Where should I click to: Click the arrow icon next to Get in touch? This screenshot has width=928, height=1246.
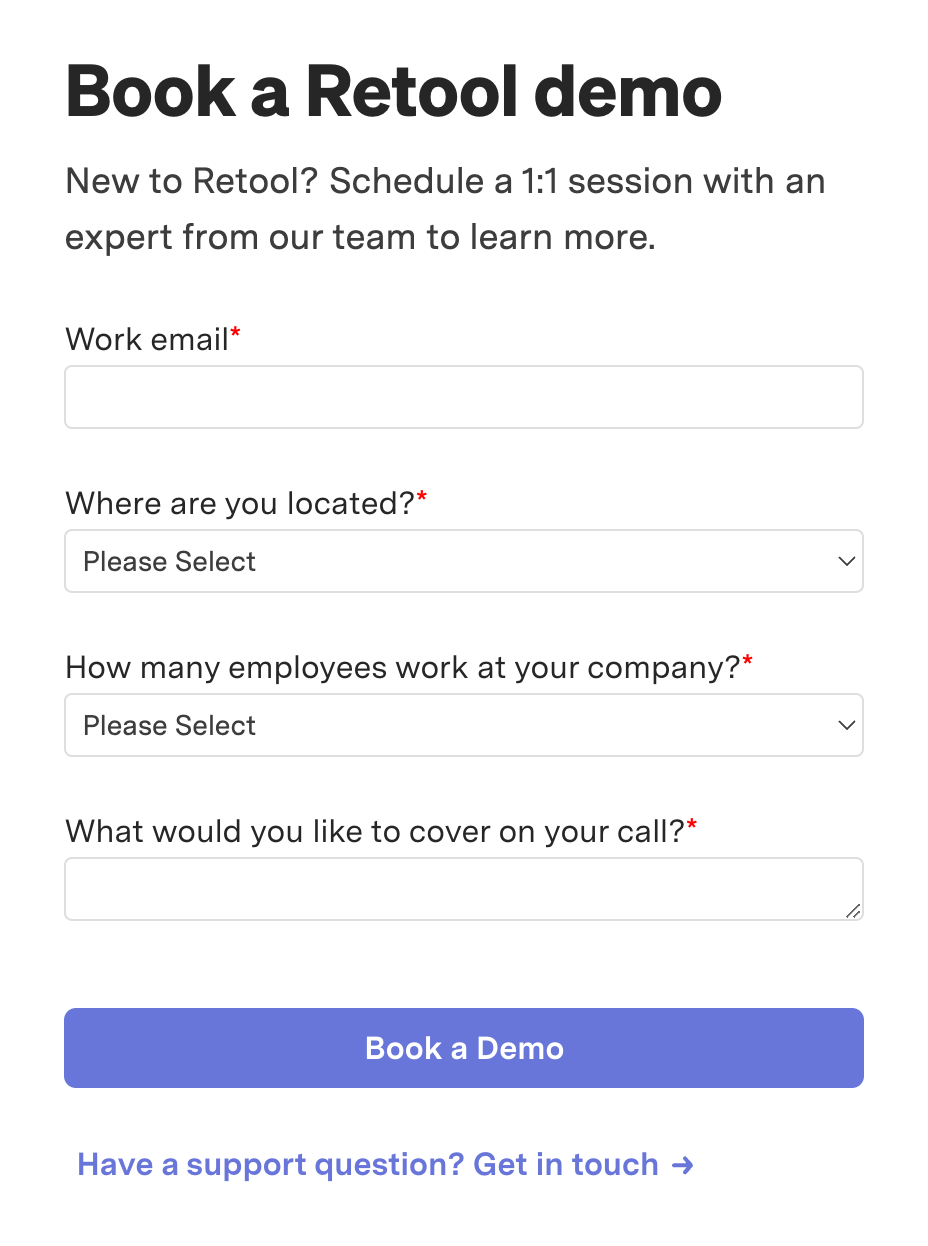(x=684, y=1164)
